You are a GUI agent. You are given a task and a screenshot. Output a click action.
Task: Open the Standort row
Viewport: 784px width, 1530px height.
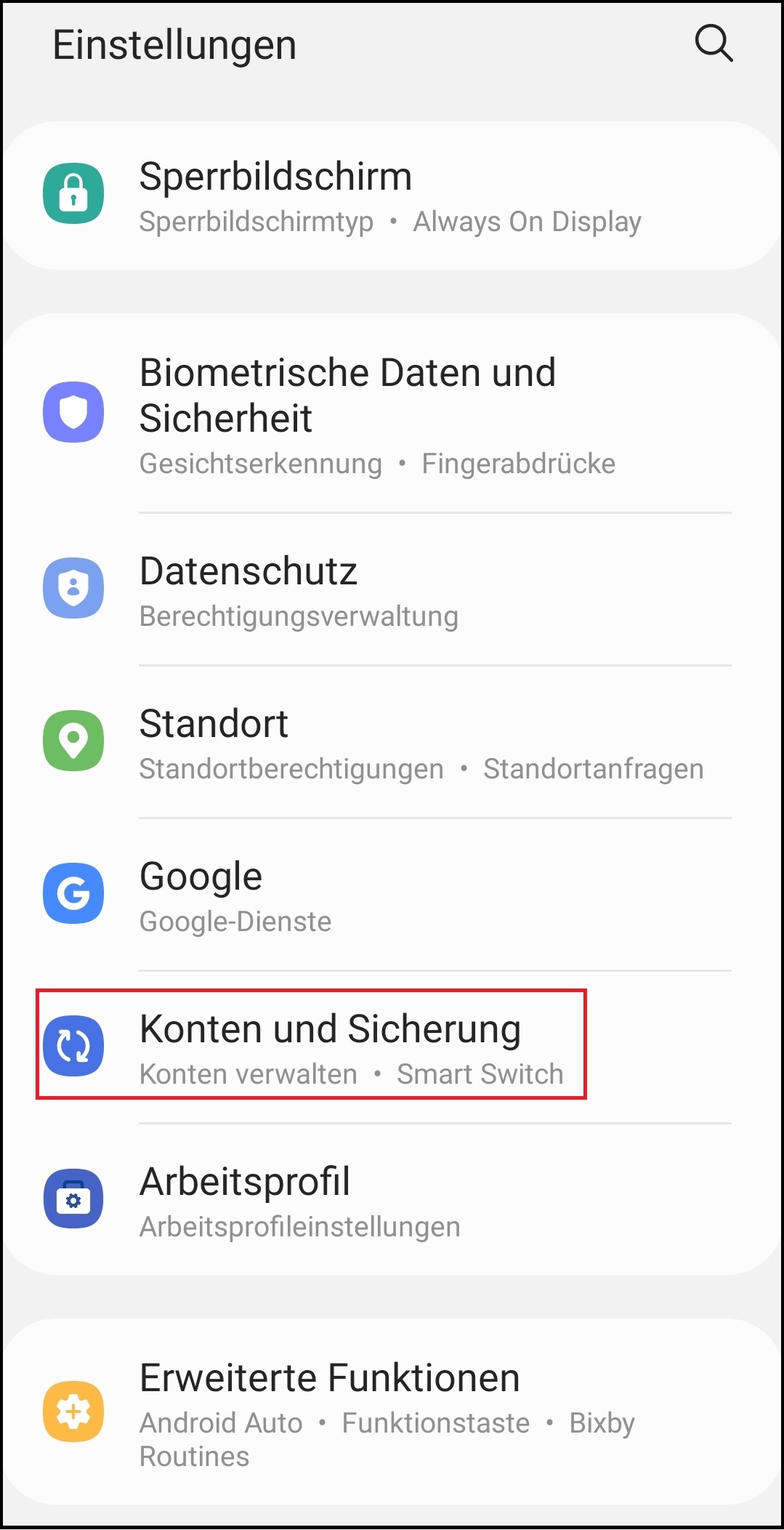click(x=392, y=742)
